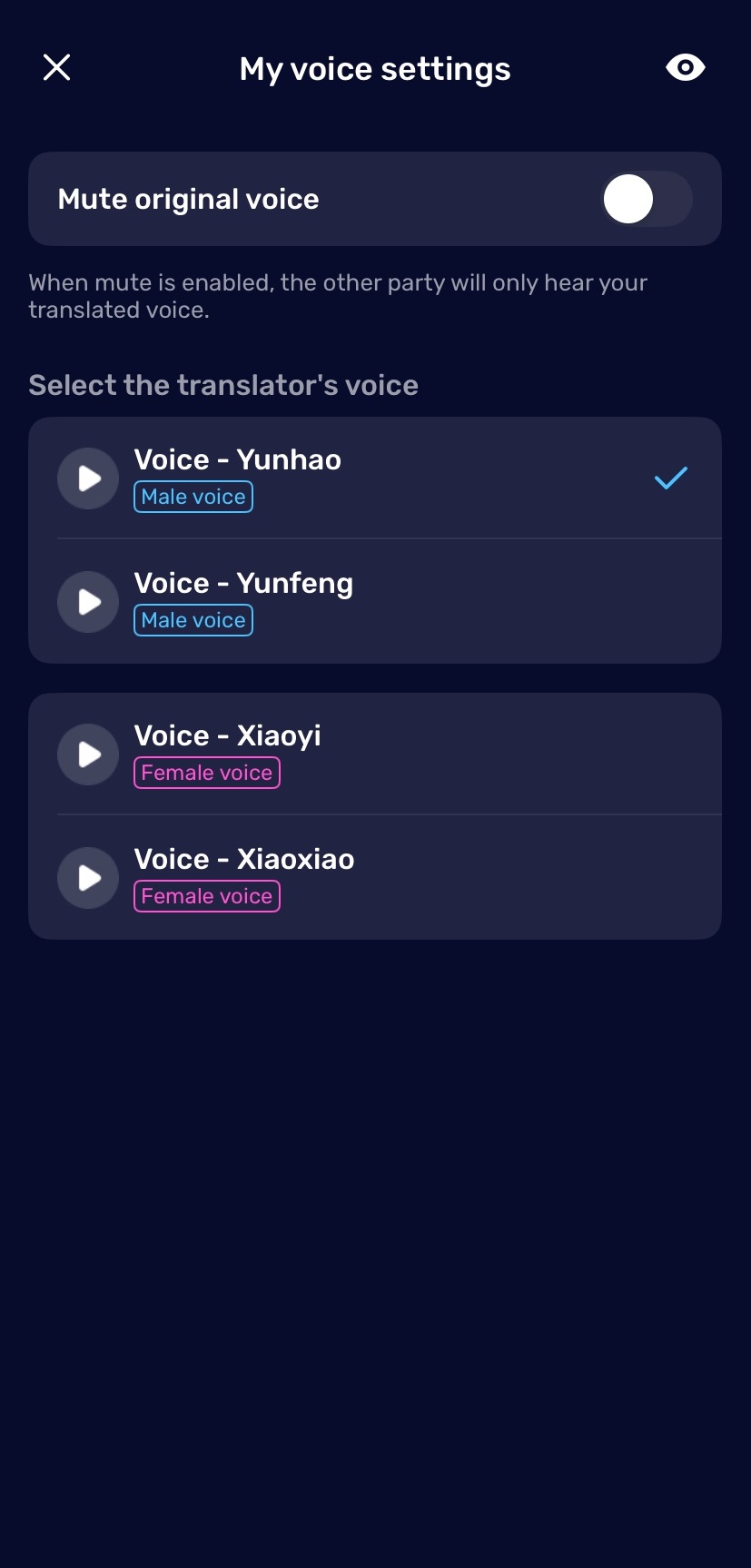Click the Female voice label under Xiaoxiao
Image resolution: width=751 pixels, height=1568 pixels.
click(x=206, y=895)
